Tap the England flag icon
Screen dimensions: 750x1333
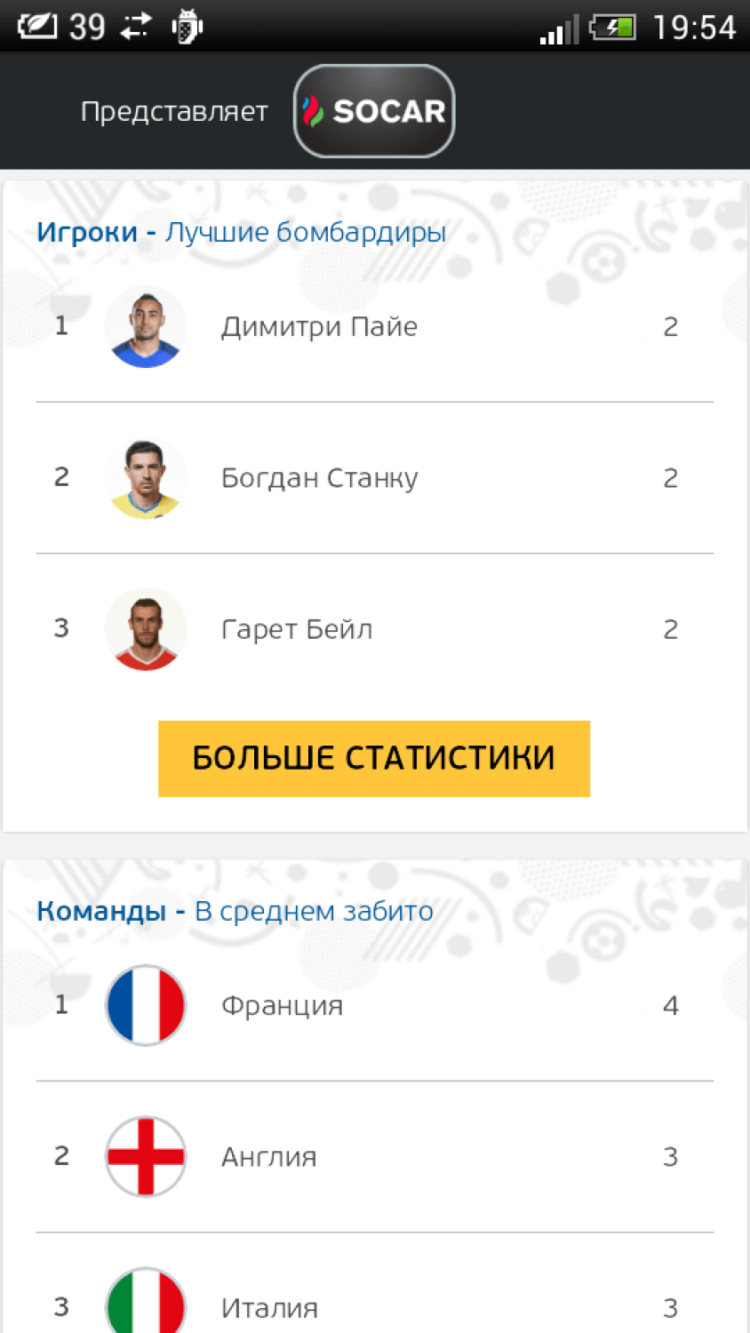tap(145, 1156)
